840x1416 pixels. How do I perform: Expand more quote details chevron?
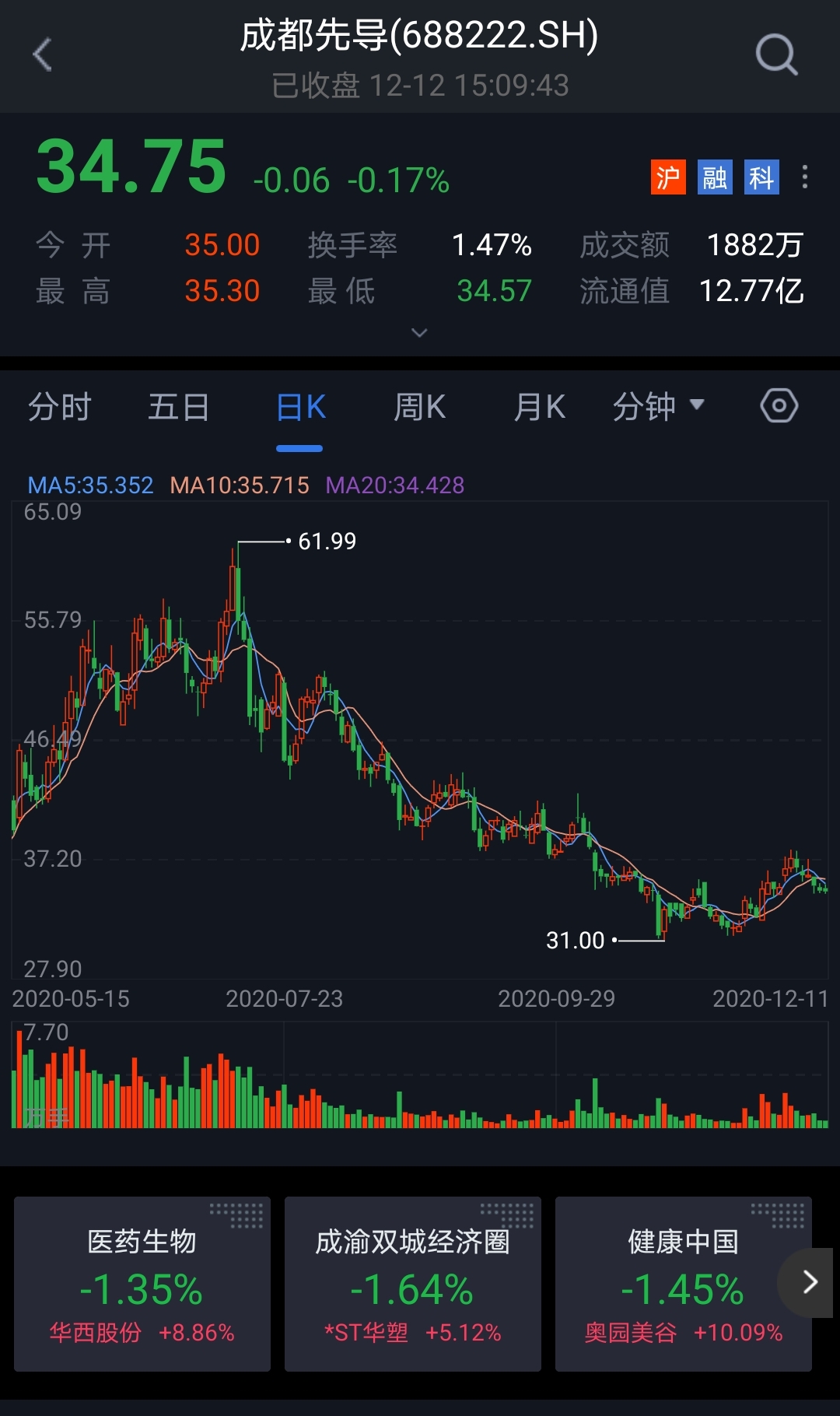point(419,333)
